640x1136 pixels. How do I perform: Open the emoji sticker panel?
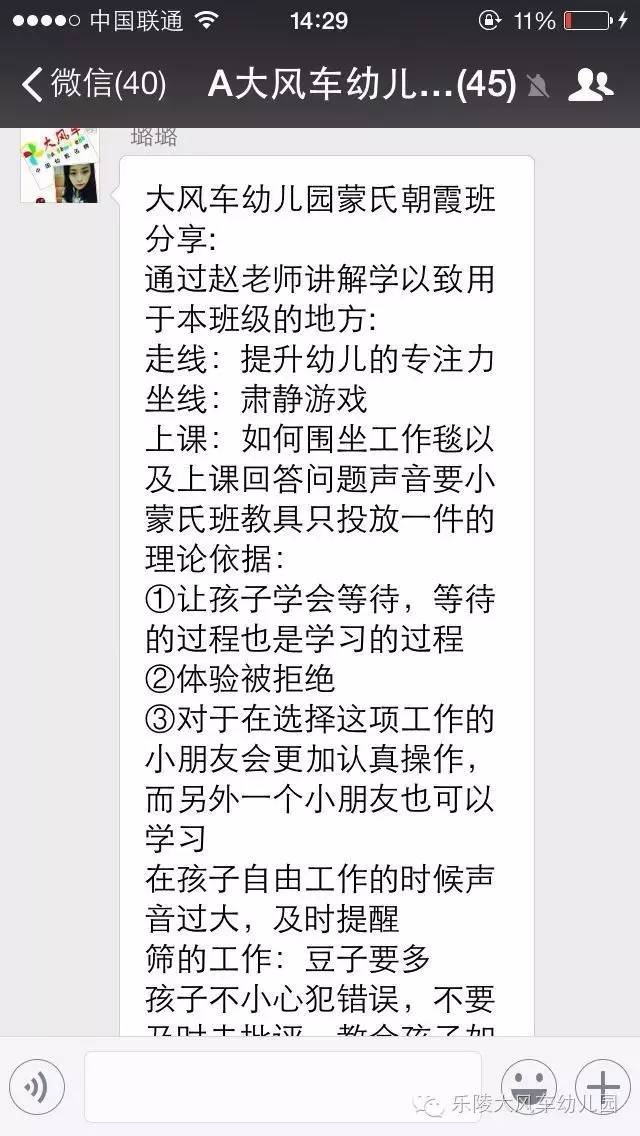pyautogui.click(x=528, y=1086)
